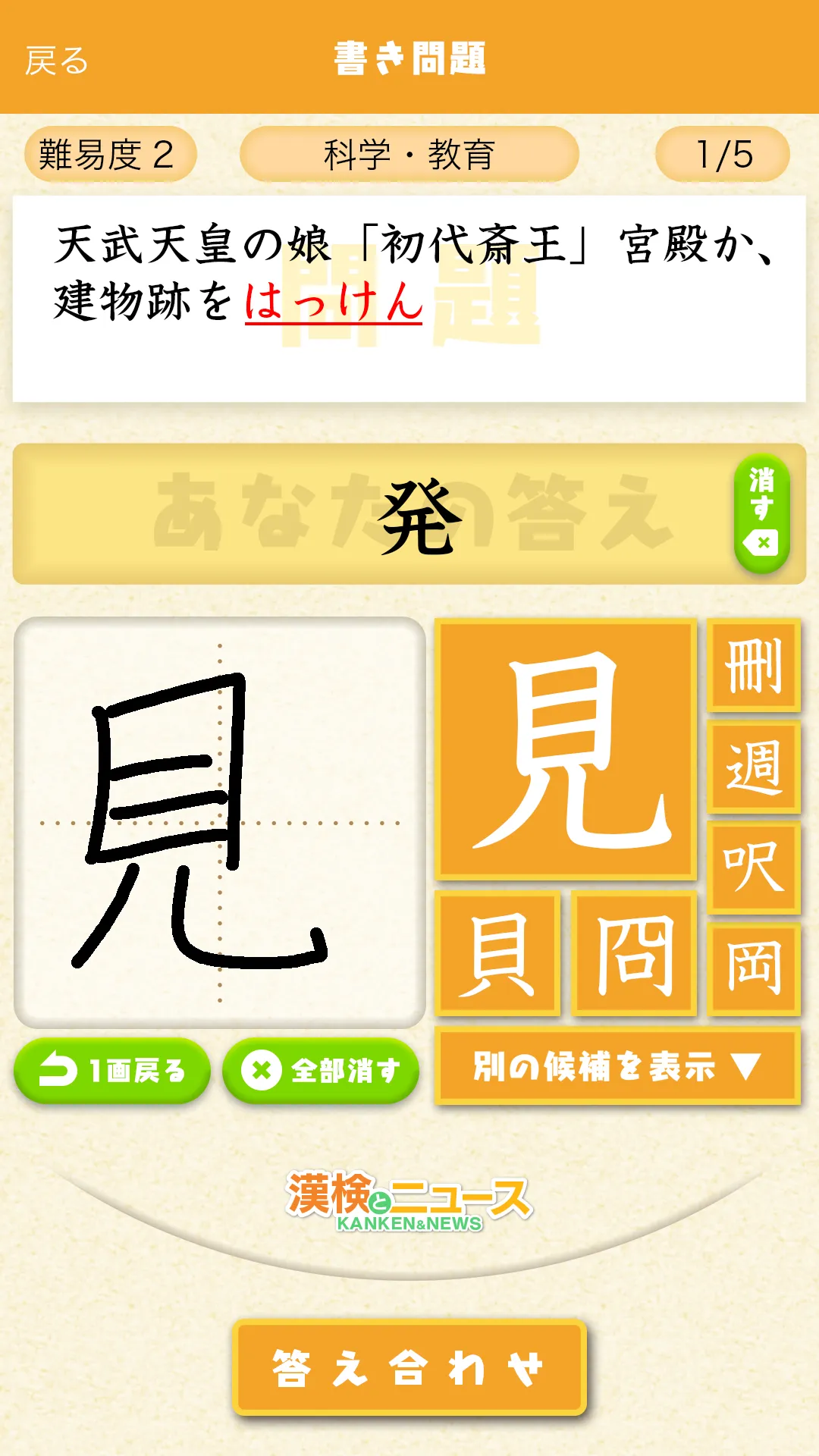The image size is (819, 1456).
Task: Choose the 岡 kanji candidate
Action: coord(754,968)
